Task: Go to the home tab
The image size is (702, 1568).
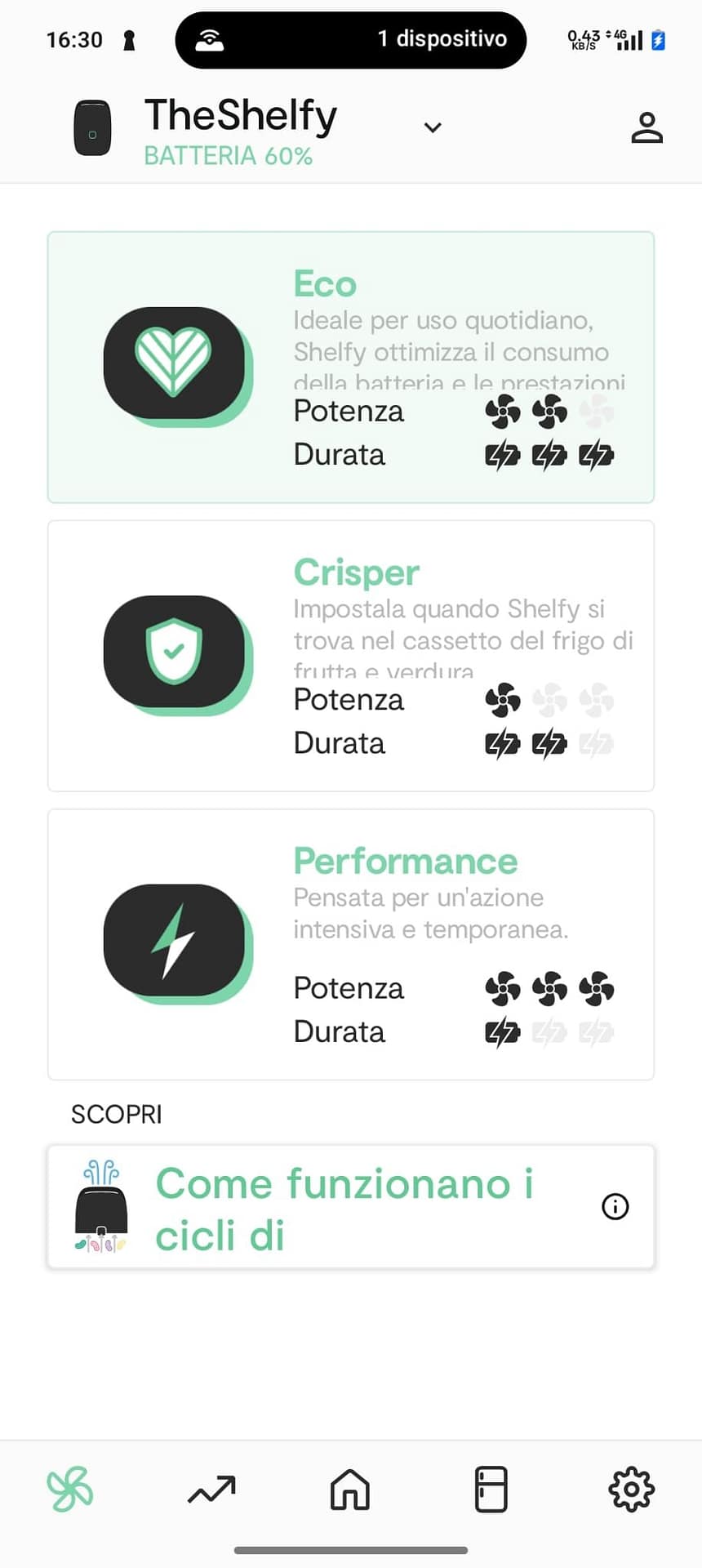Action: click(350, 1489)
